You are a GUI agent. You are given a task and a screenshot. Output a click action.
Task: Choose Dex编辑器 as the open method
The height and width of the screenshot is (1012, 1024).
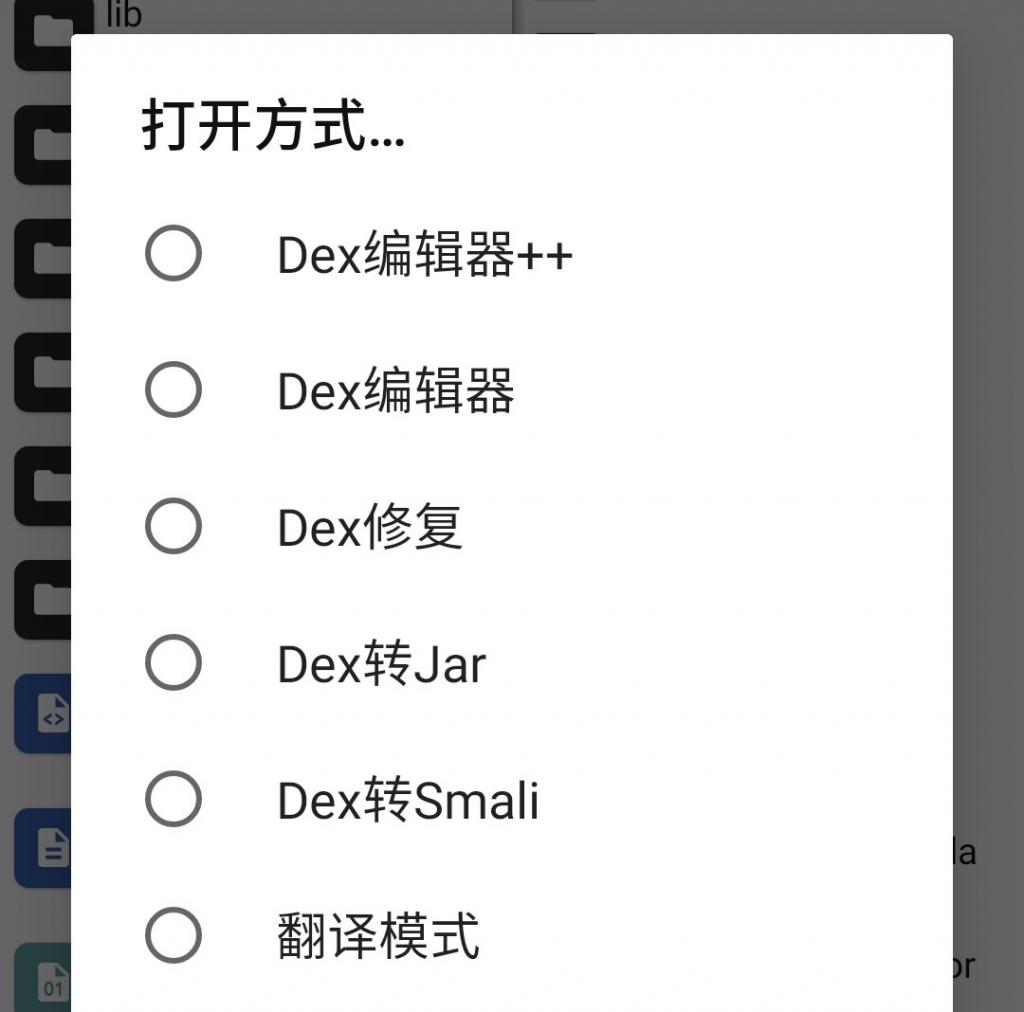point(173,389)
